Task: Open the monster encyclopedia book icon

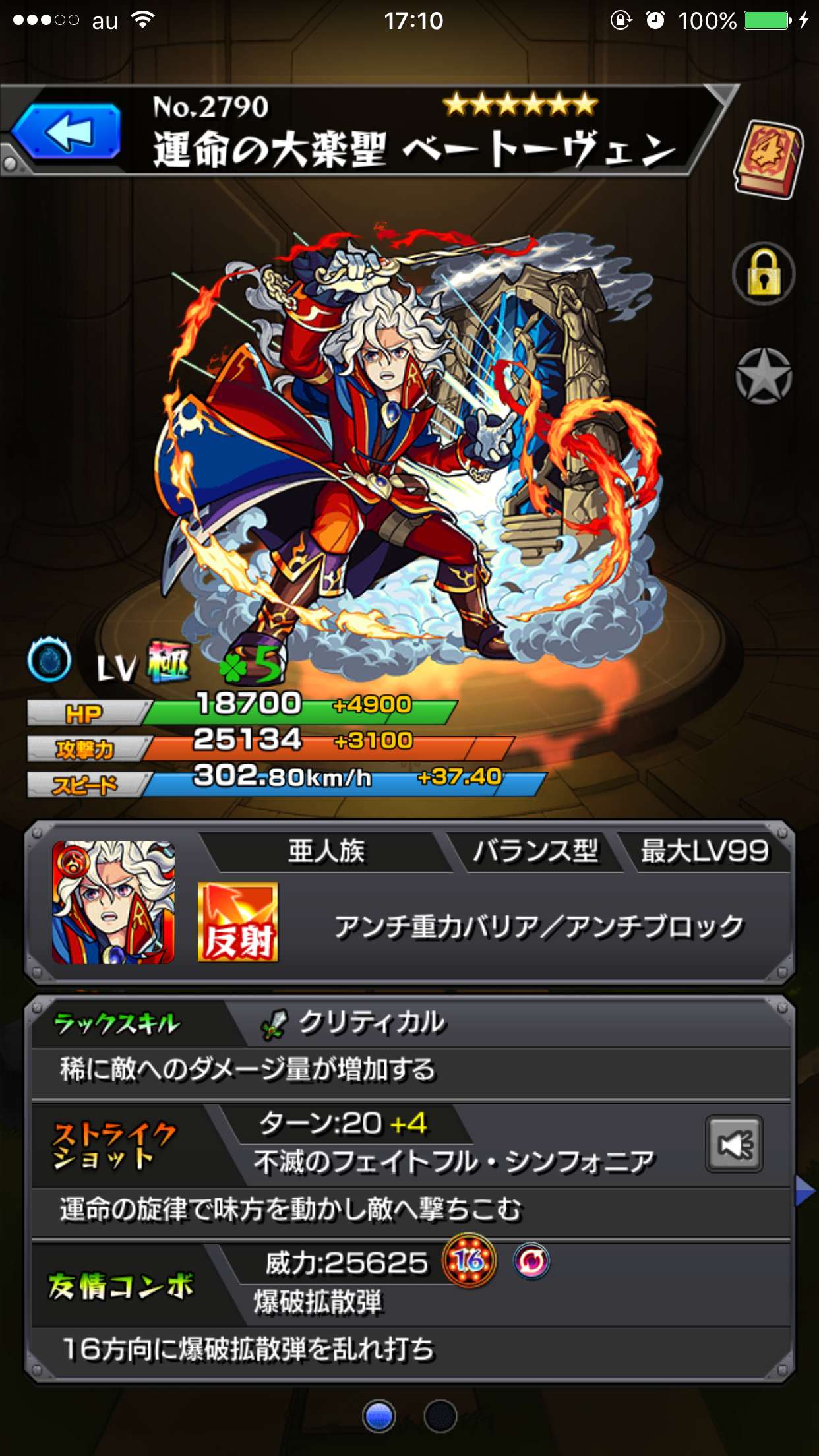Action: [x=768, y=159]
